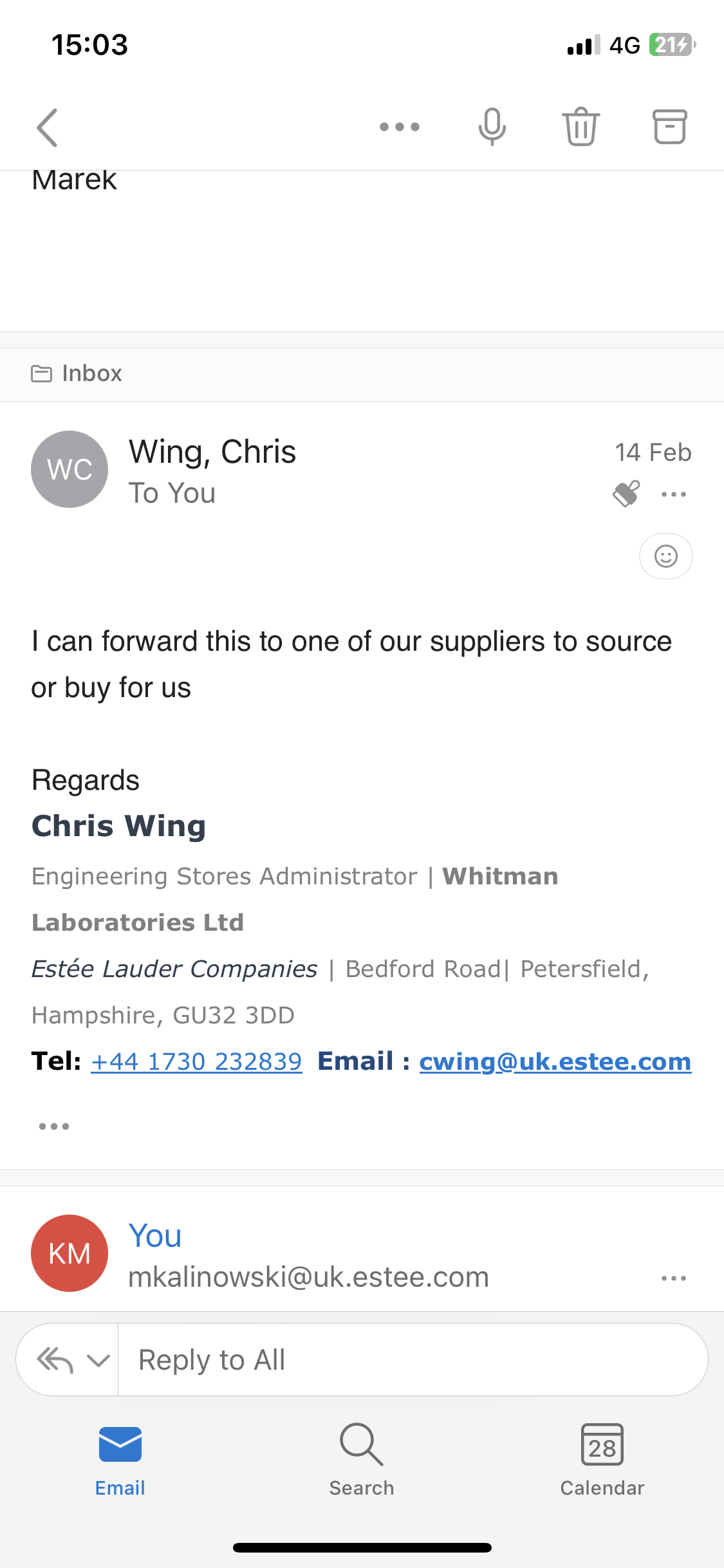Open the reply type dropdown arrow
Image resolution: width=724 pixels, height=1568 pixels.
coord(98,1360)
